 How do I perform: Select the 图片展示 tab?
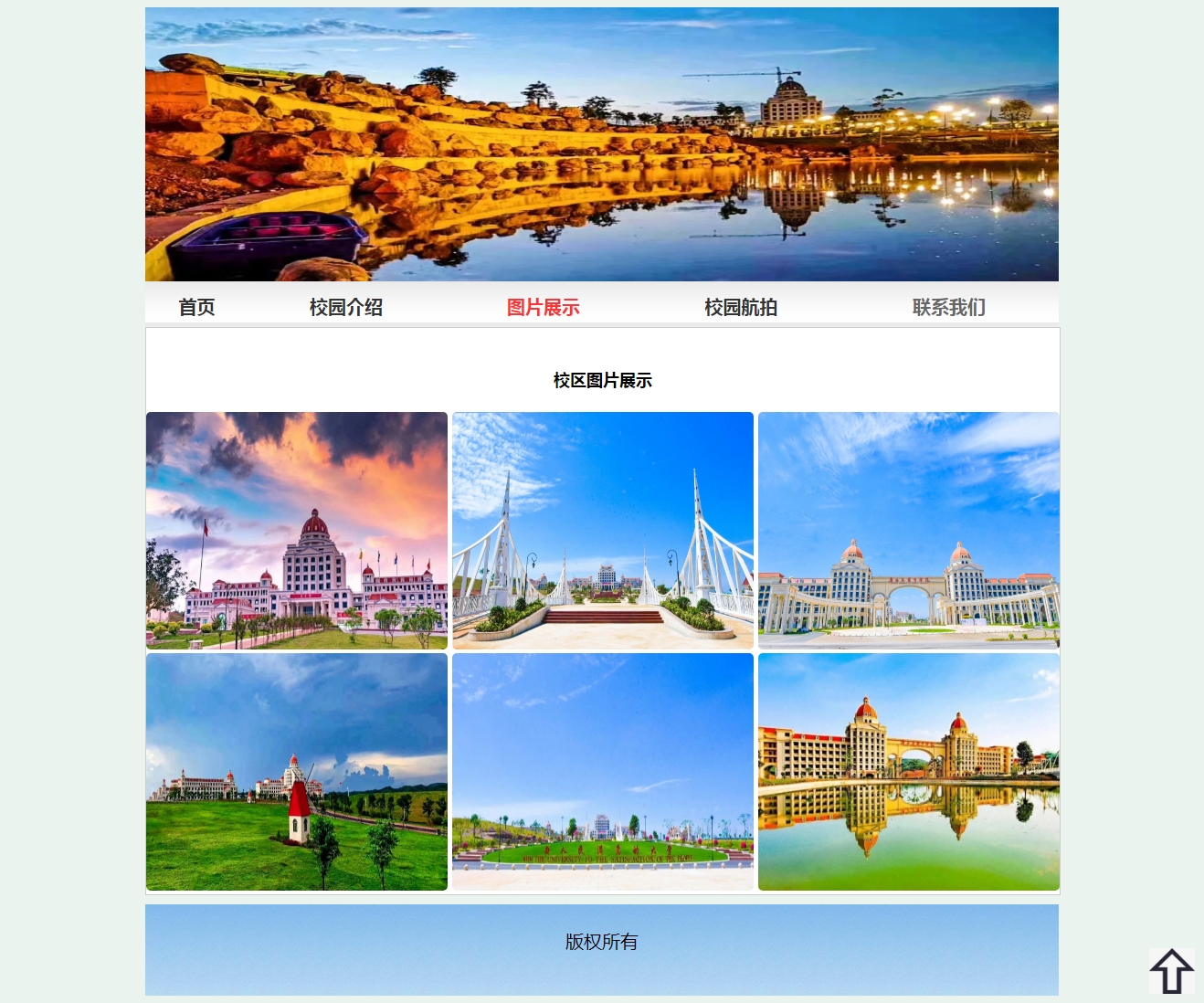coord(543,307)
